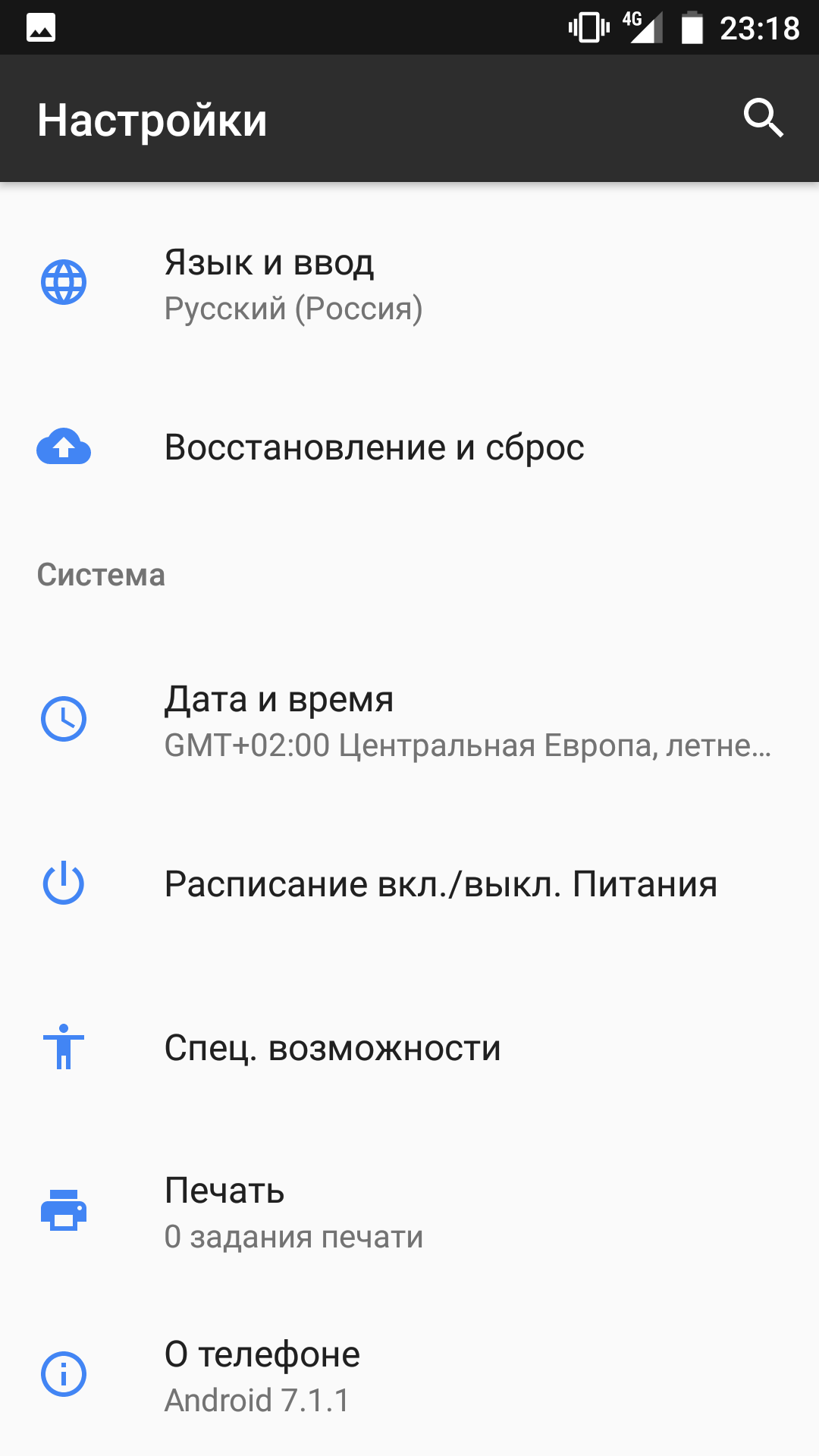Open Восстановление и сброс
Image resolution: width=819 pixels, height=1456 pixels.
409,447
